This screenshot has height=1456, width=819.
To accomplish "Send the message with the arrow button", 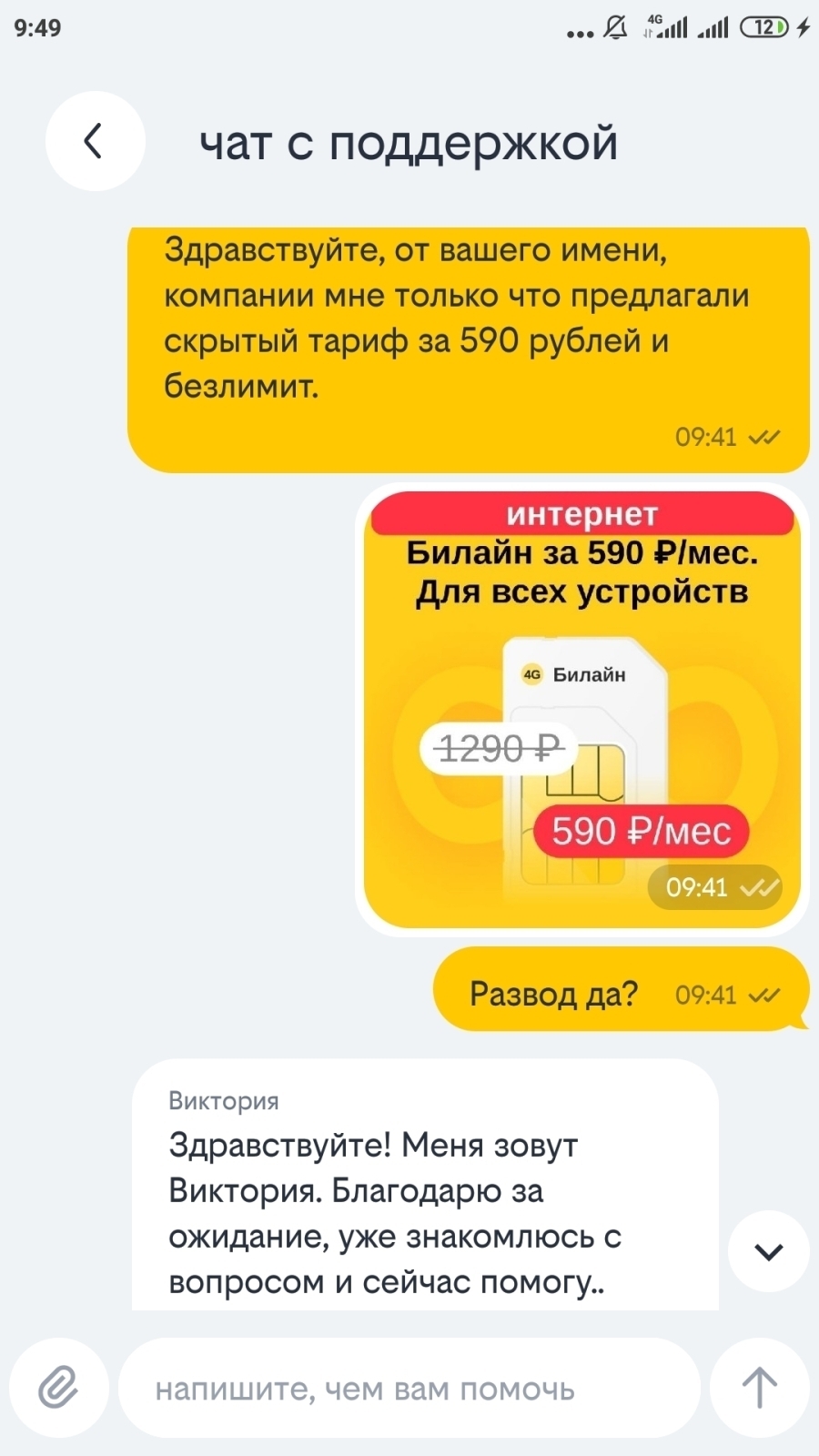I will pos(759,1388).
